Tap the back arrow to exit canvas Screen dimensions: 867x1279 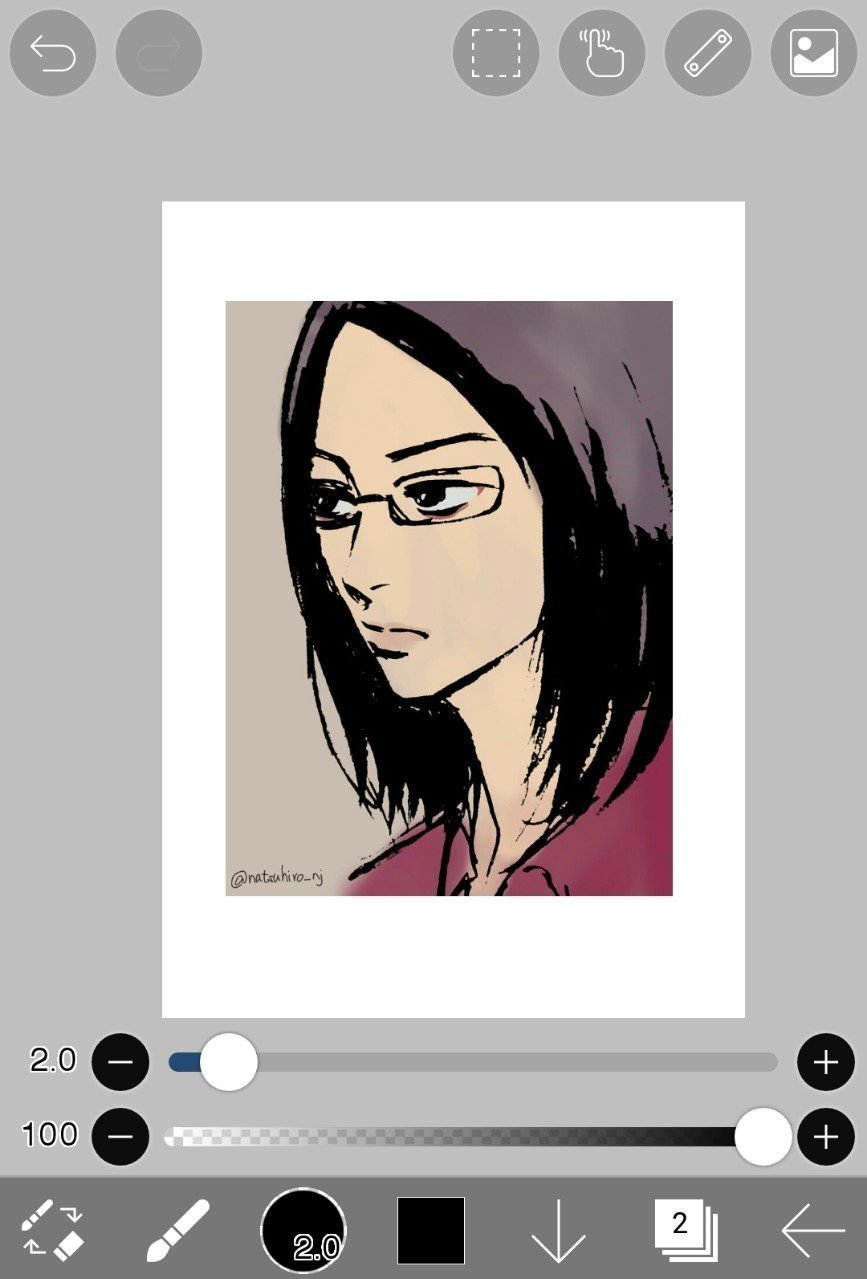click(x=812, y=1230)
